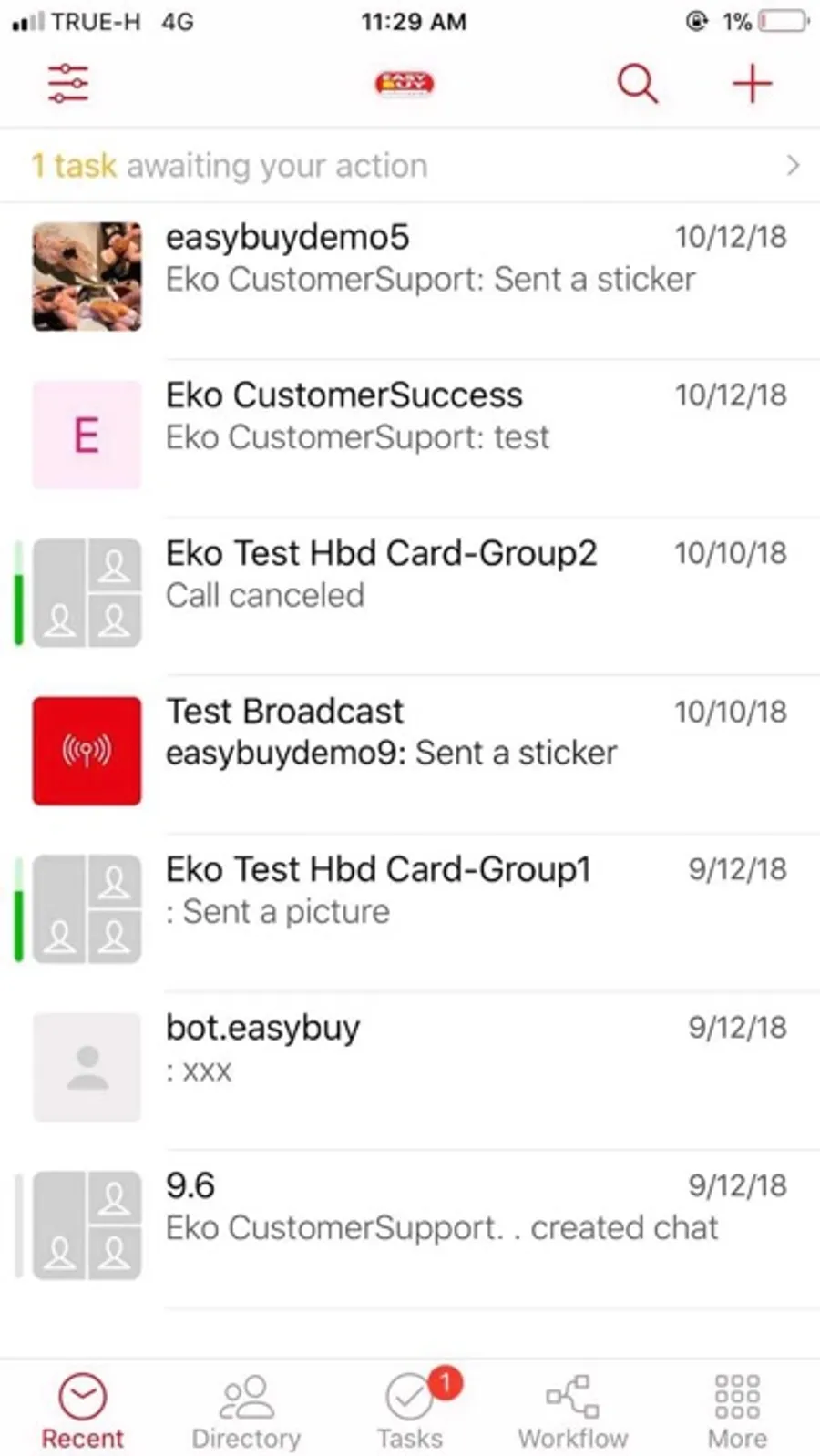
Task: Switch to the Workflow tab
Action: pos(573,1410)
